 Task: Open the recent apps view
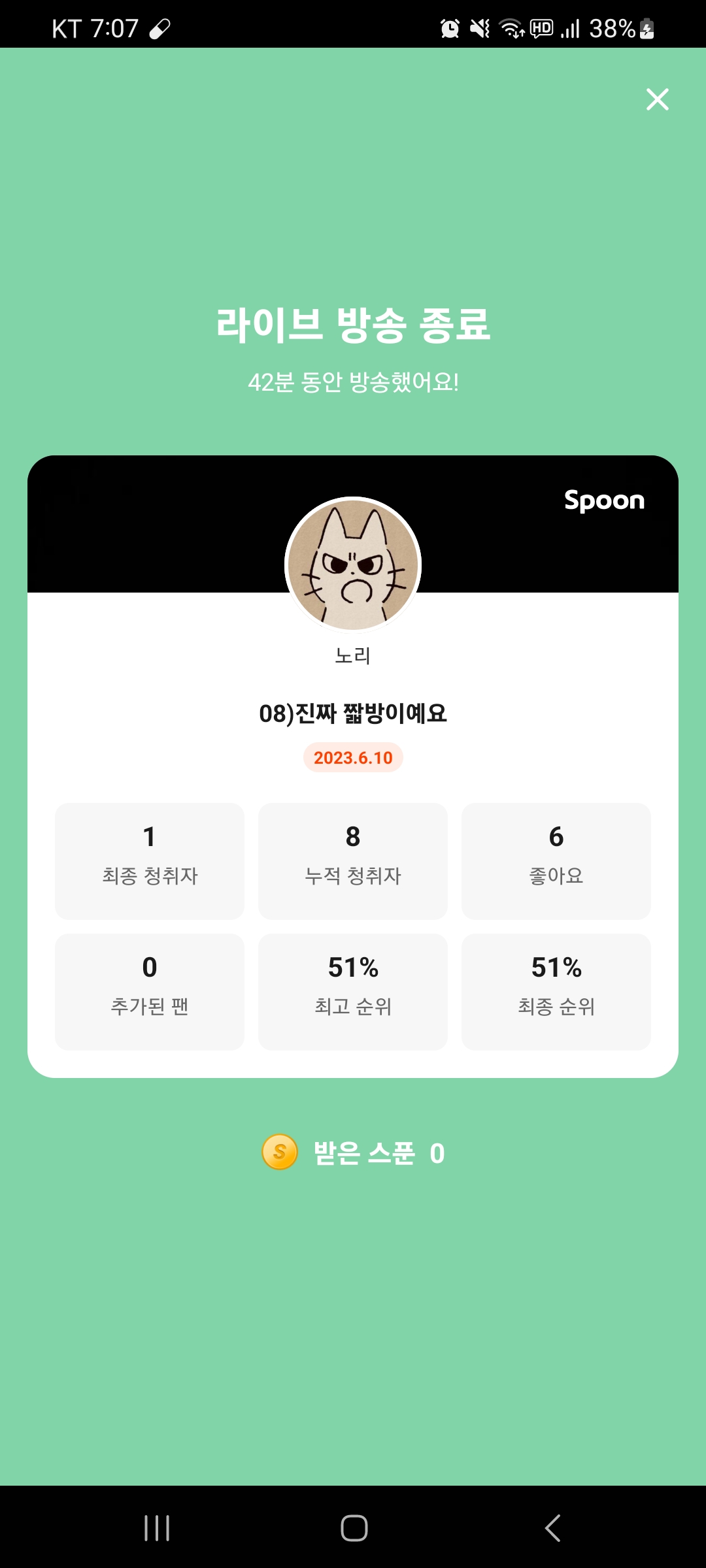157,1527
